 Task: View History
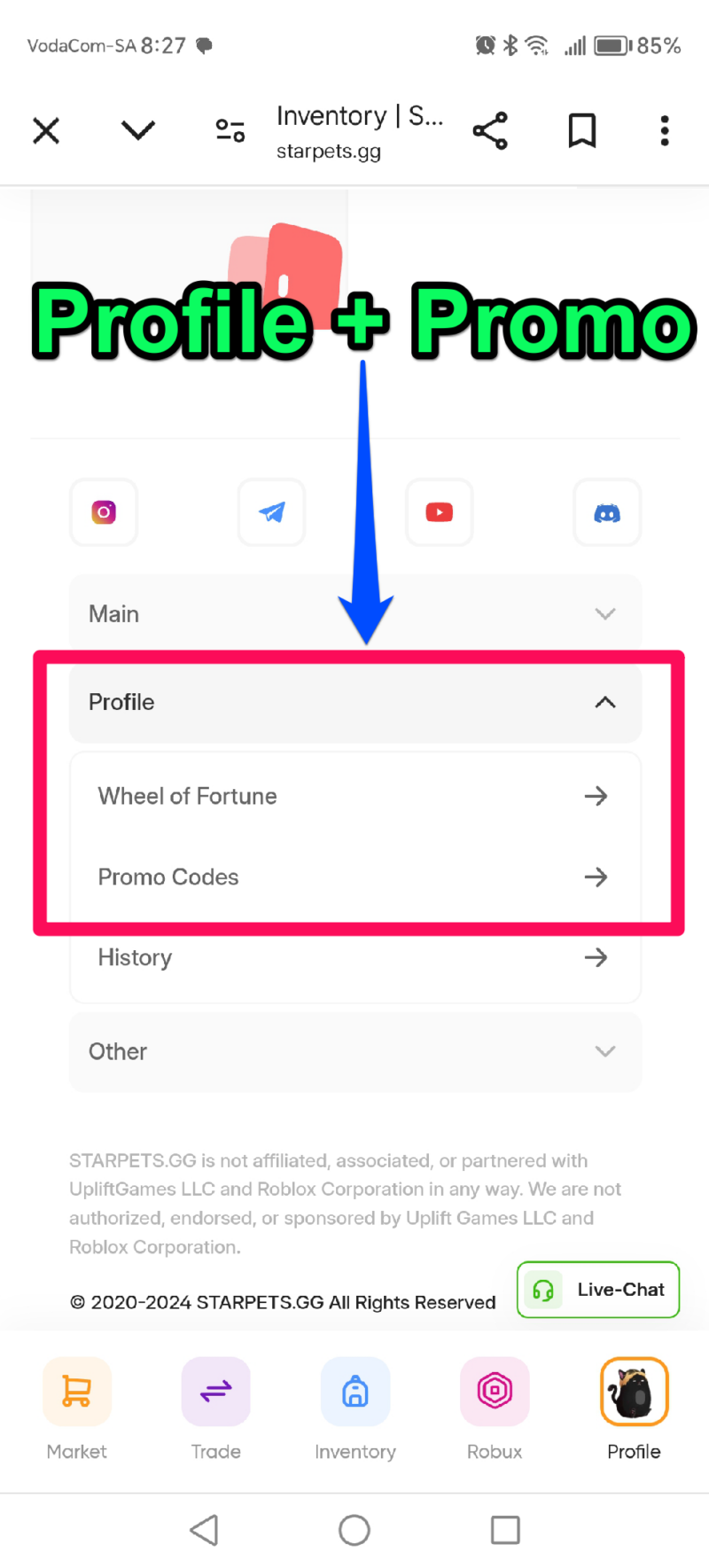354,957
